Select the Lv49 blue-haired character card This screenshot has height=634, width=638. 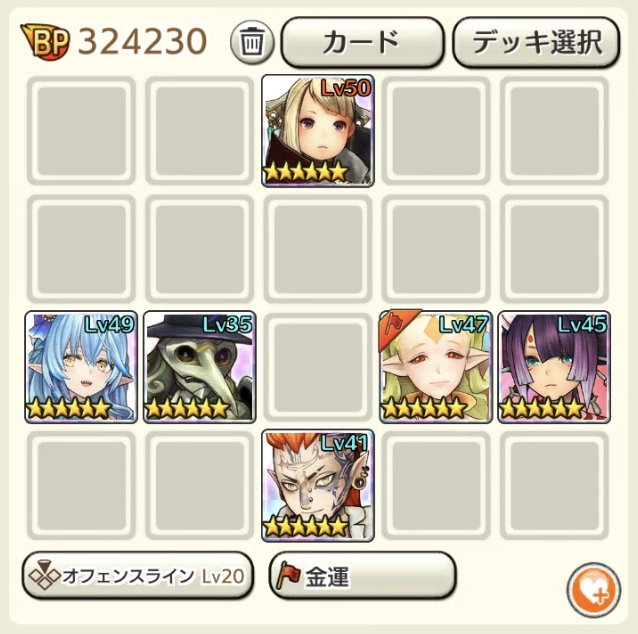click(81, 367)
